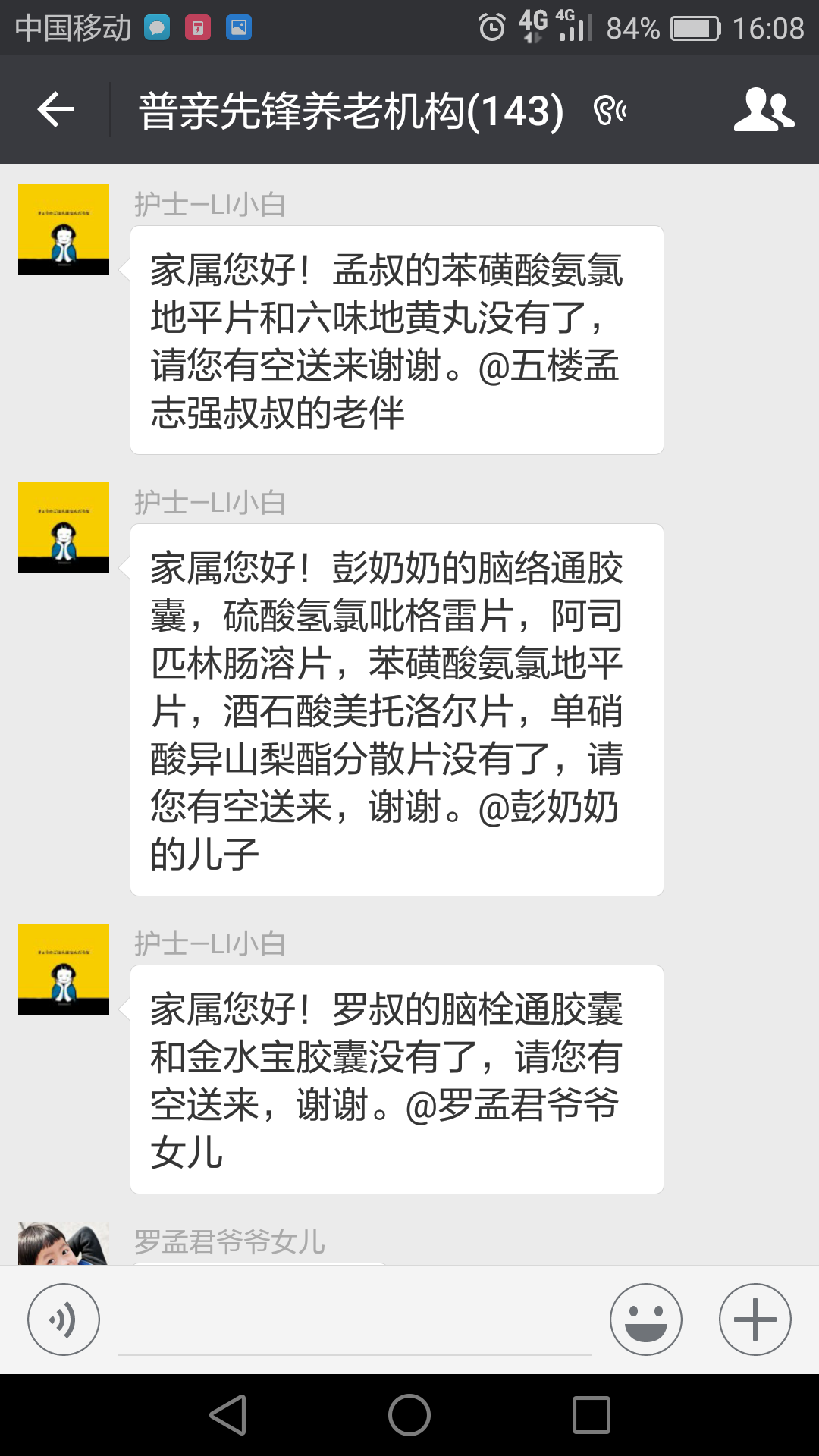This screenshot has width=819, height=1456.
Task: Switch to voice message input
Action: click(x=64, y=1319)
